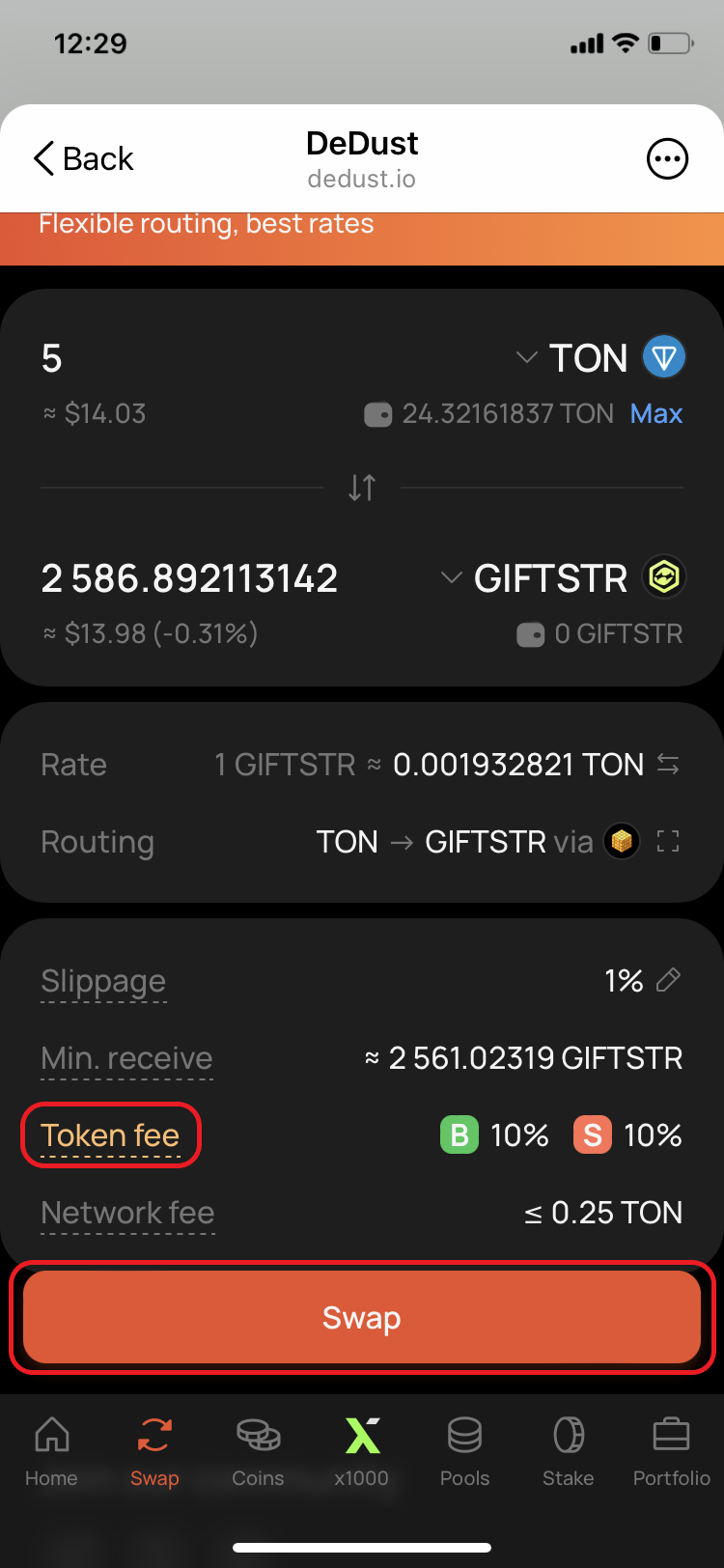Open the GIFTSTR token selector
Image resolution: width=724 pixels, height=1568 pixels.
click(x=562, y=578)
